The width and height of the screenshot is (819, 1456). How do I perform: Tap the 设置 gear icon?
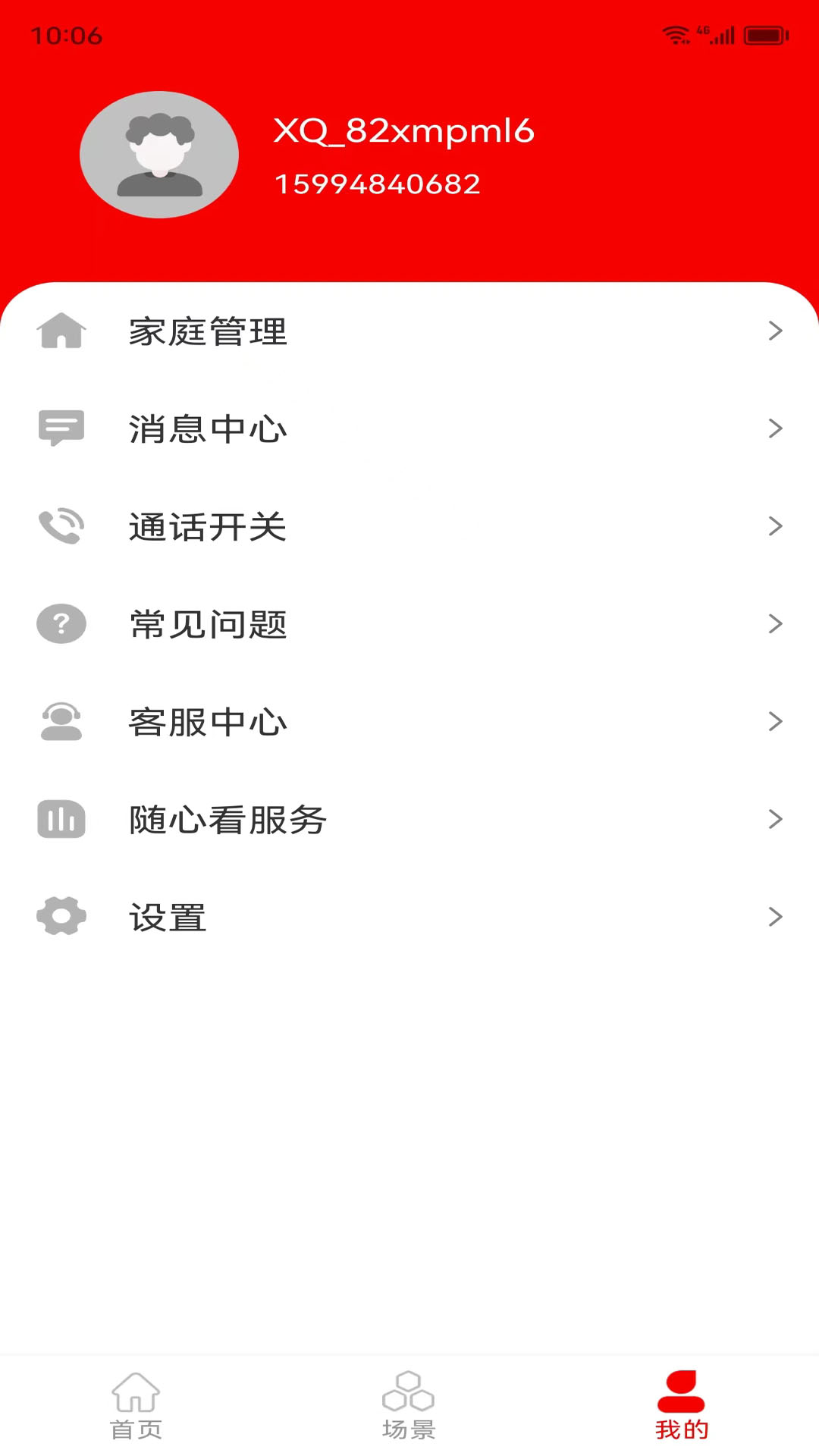(61, 916)
